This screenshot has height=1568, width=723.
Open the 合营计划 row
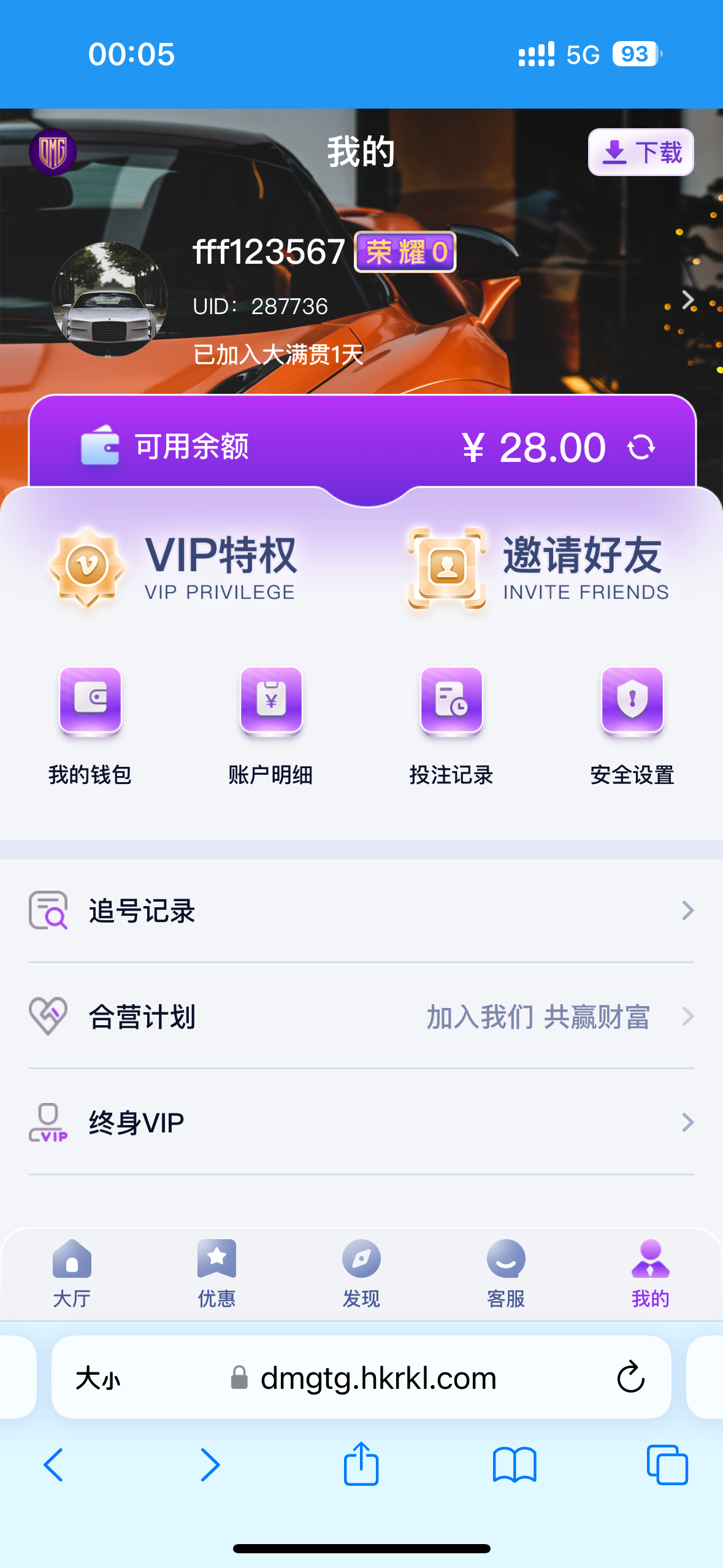point(361,1017)
